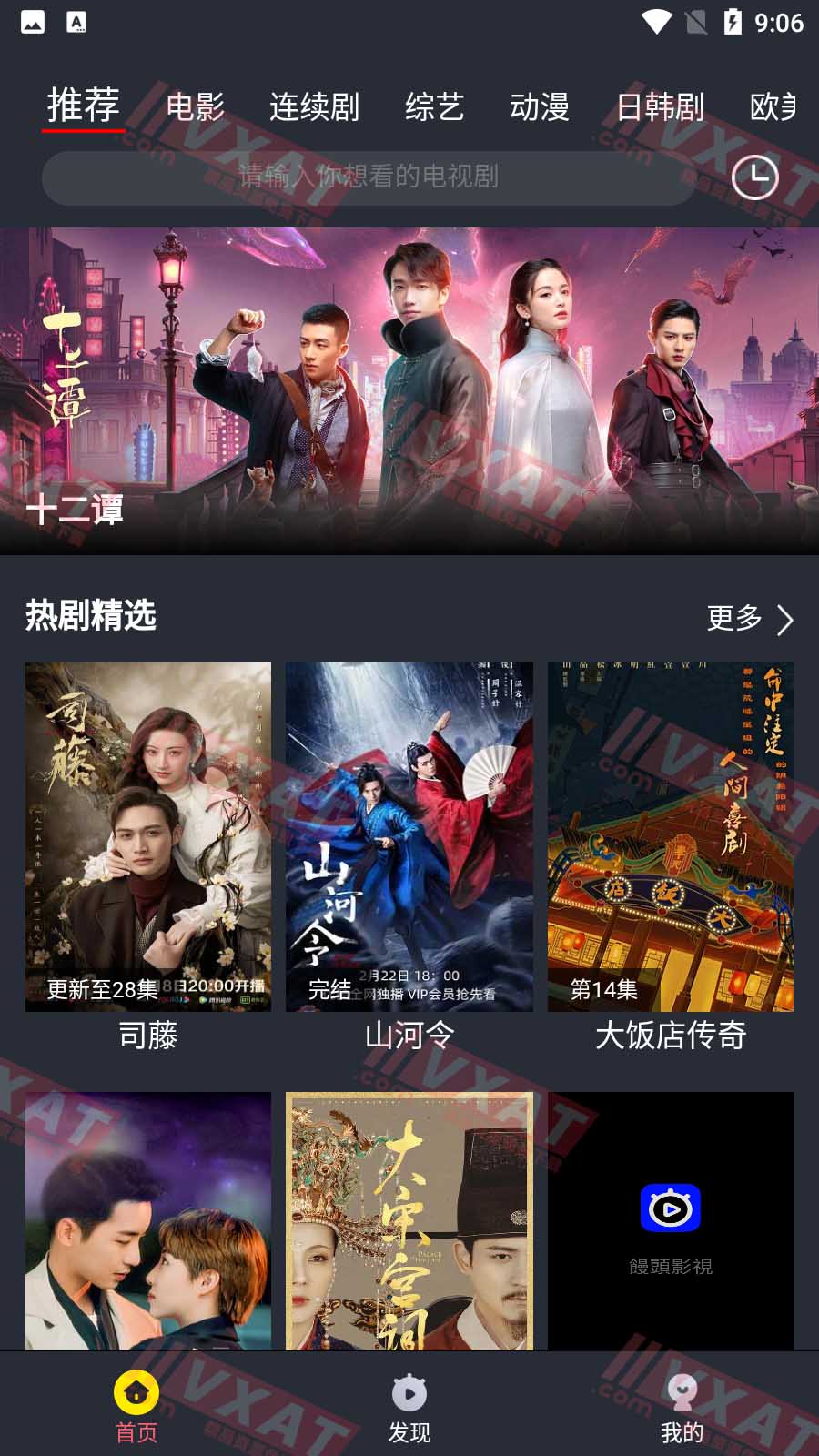The image size is (819, 1456).
Task: Open the screenshot notification icon at top left
Action: pos(32,24)
